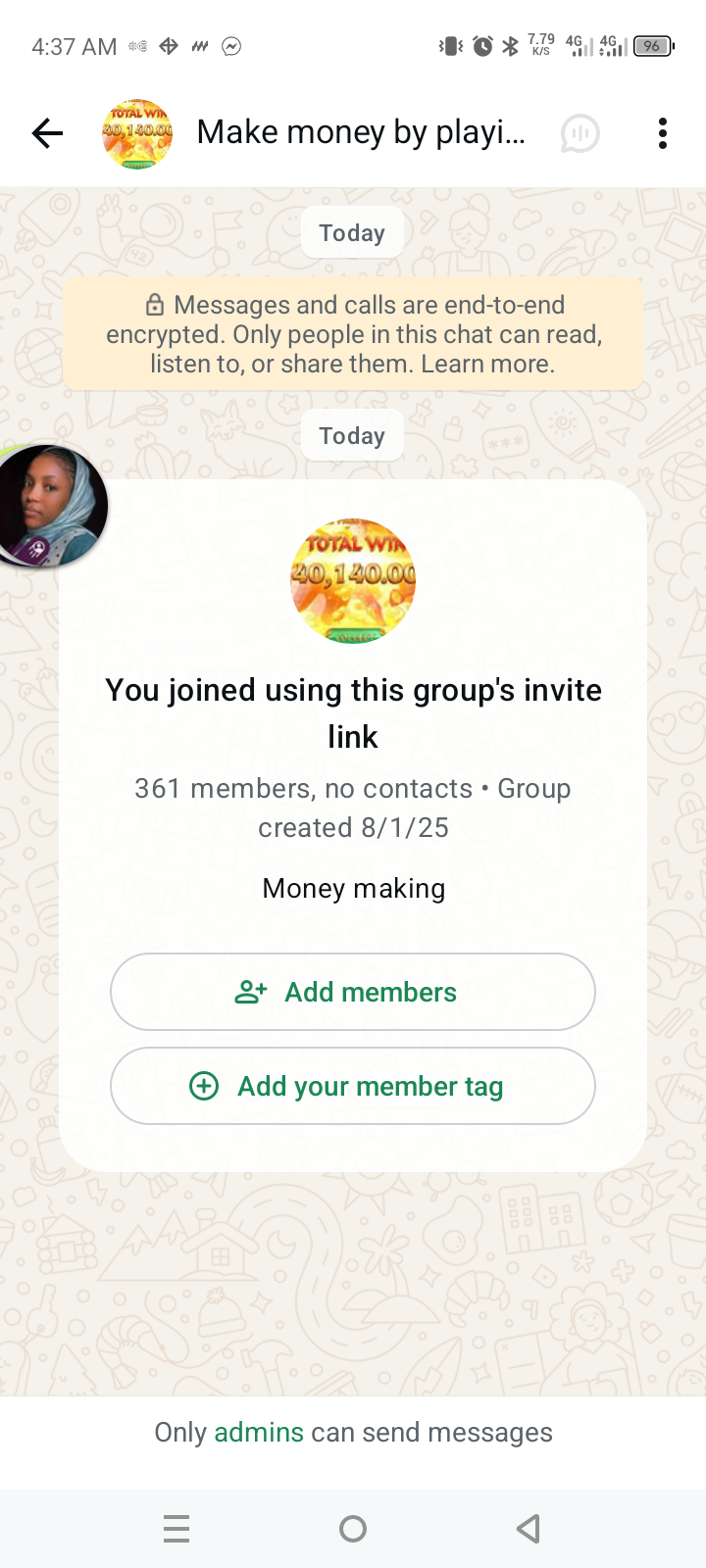This screenshot has height=1568, width=706.
Task: Open the floating profile picture bubble
Action: point(48,506)
